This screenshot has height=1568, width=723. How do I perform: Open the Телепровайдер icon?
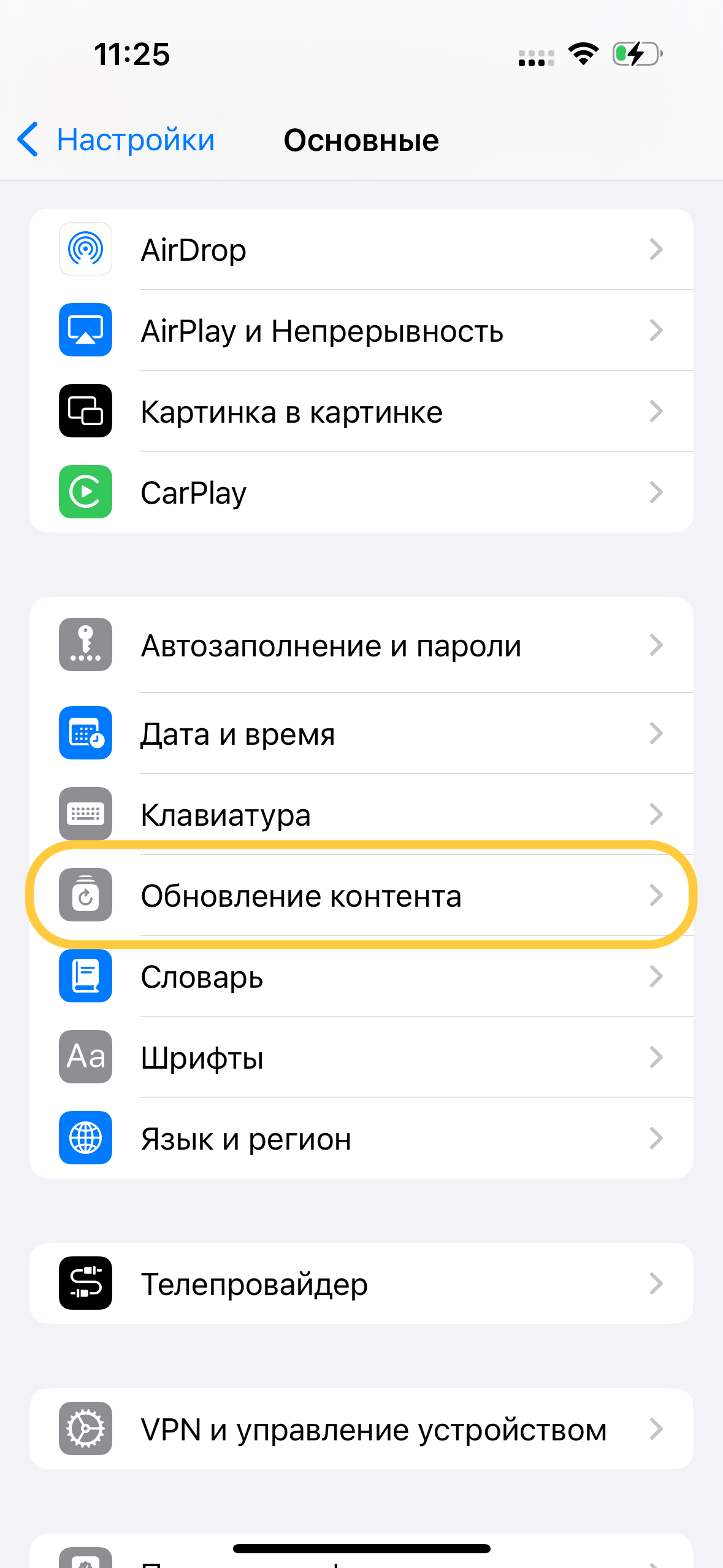coord(85,1283)
